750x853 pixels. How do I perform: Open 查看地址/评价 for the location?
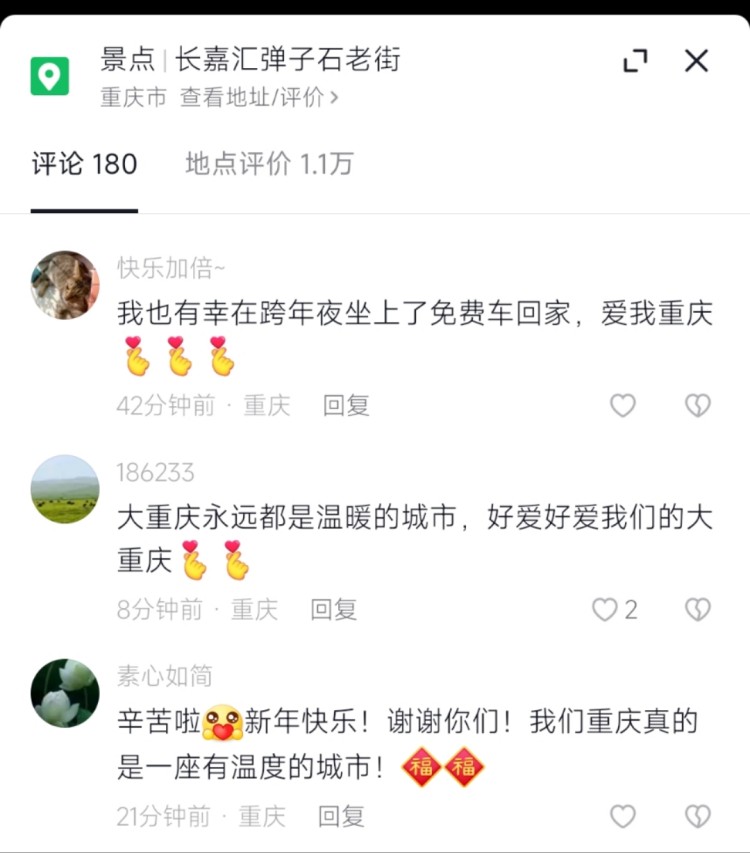pos(259,98)
